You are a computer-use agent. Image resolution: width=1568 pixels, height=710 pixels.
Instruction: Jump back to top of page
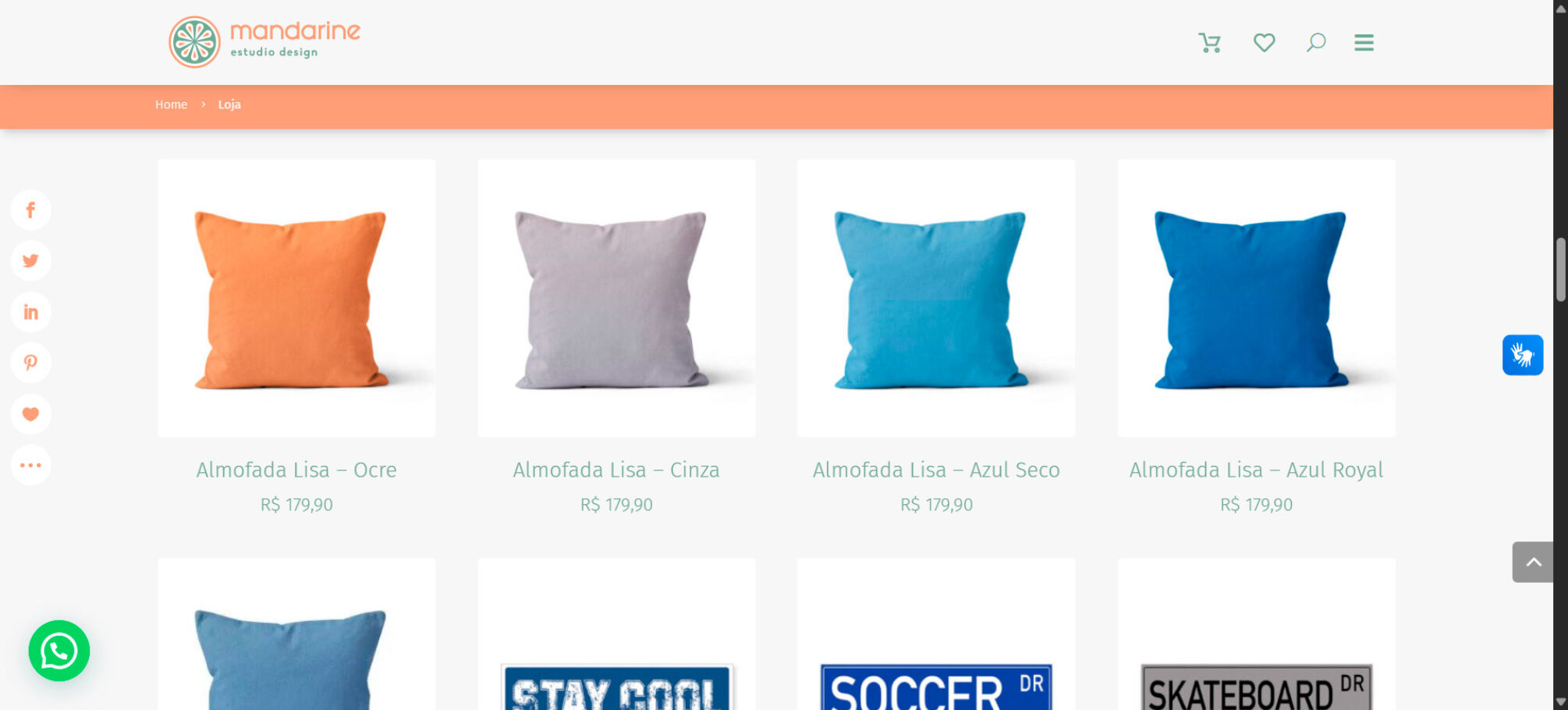pyautogui.click(x=1533, y=563)
